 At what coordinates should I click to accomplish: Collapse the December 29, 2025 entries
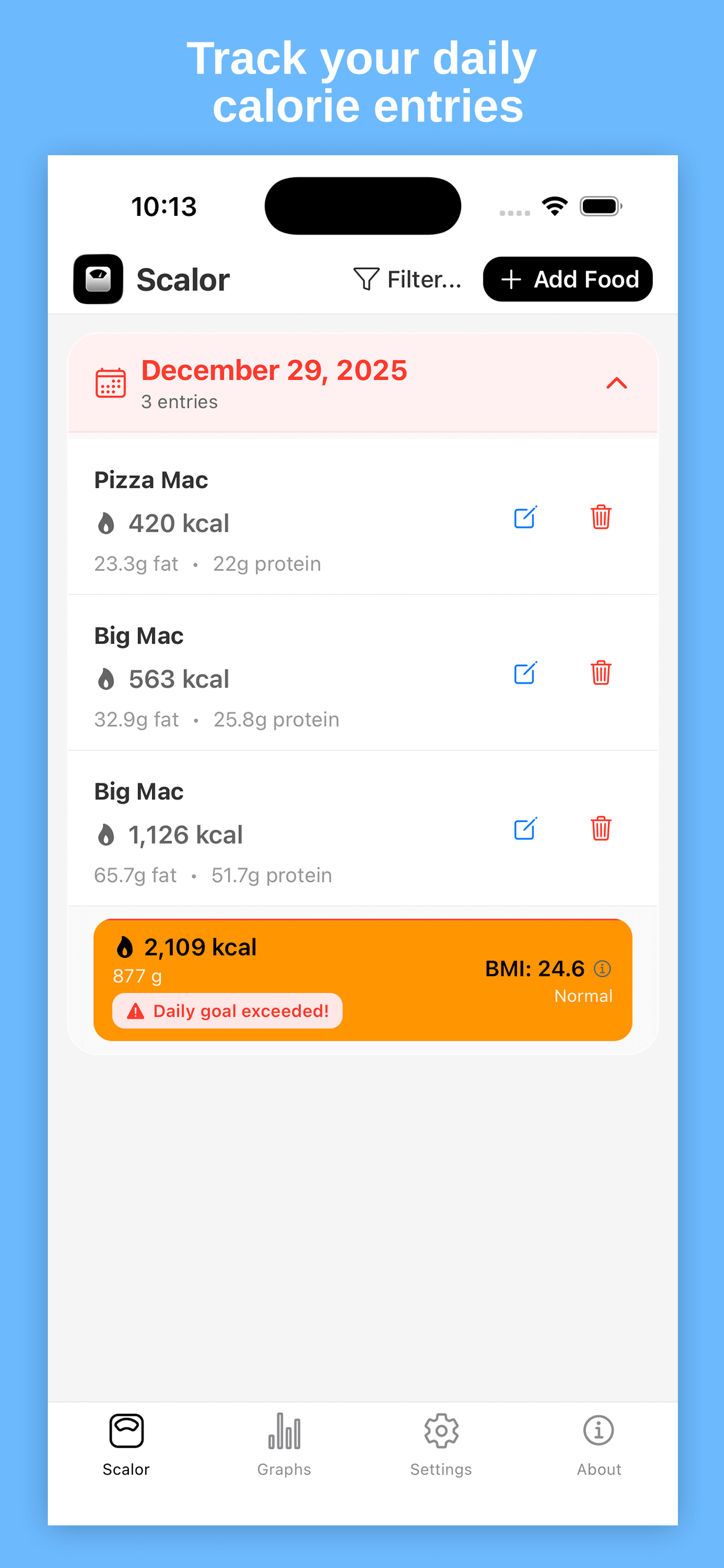click(x=616, y=383)
